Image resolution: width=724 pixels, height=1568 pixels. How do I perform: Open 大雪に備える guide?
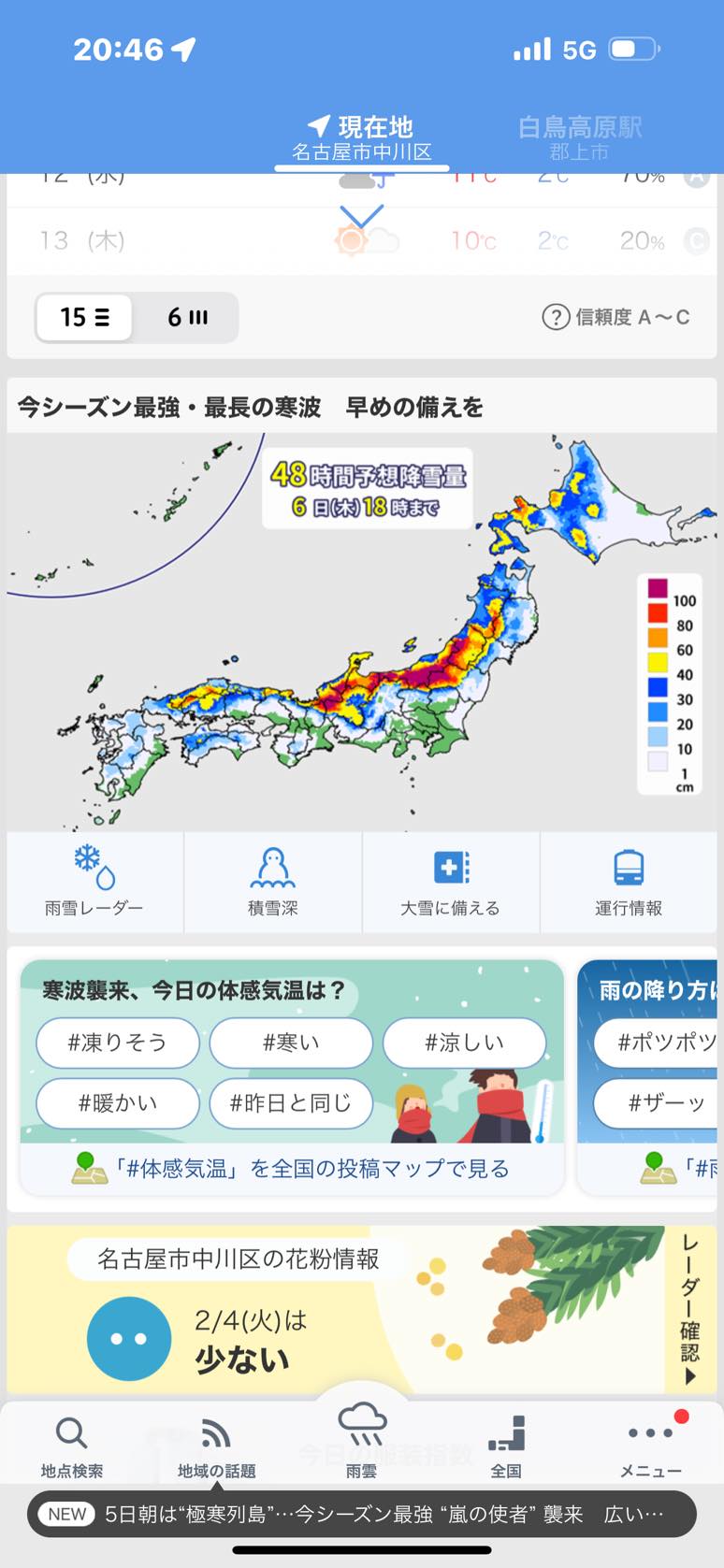click(x=451, y=883)
